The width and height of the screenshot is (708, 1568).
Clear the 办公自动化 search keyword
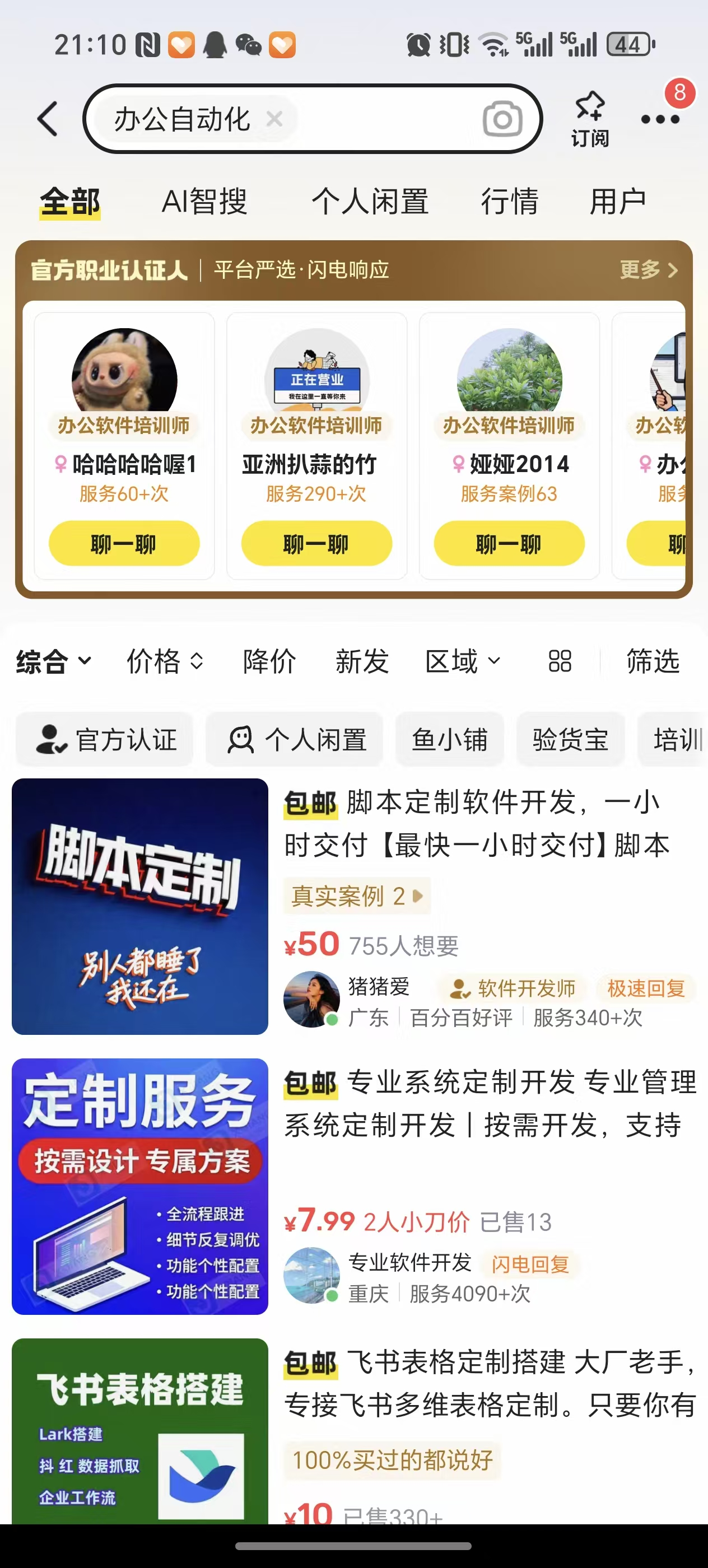click(x=274, y=119)
